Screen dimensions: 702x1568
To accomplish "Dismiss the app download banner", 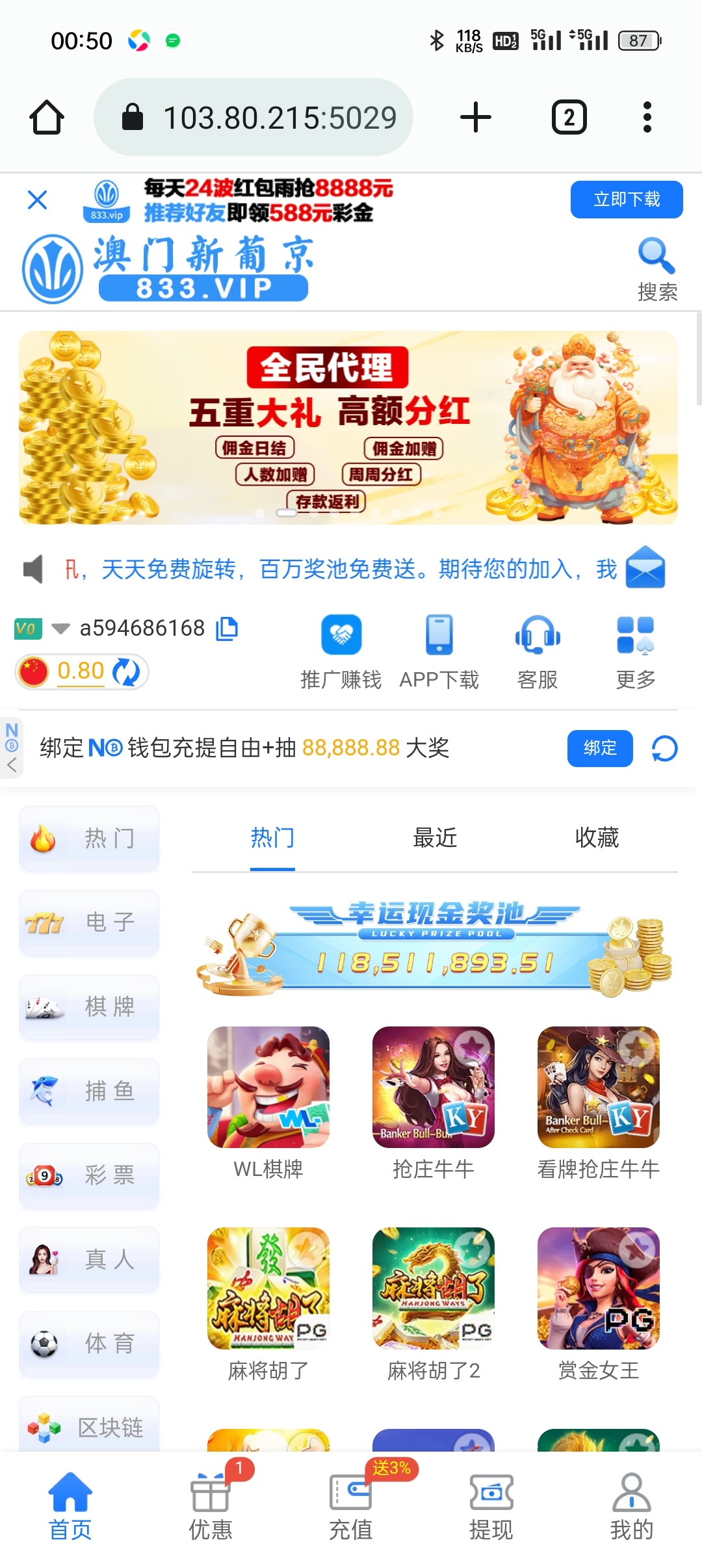I will point(38,200).
